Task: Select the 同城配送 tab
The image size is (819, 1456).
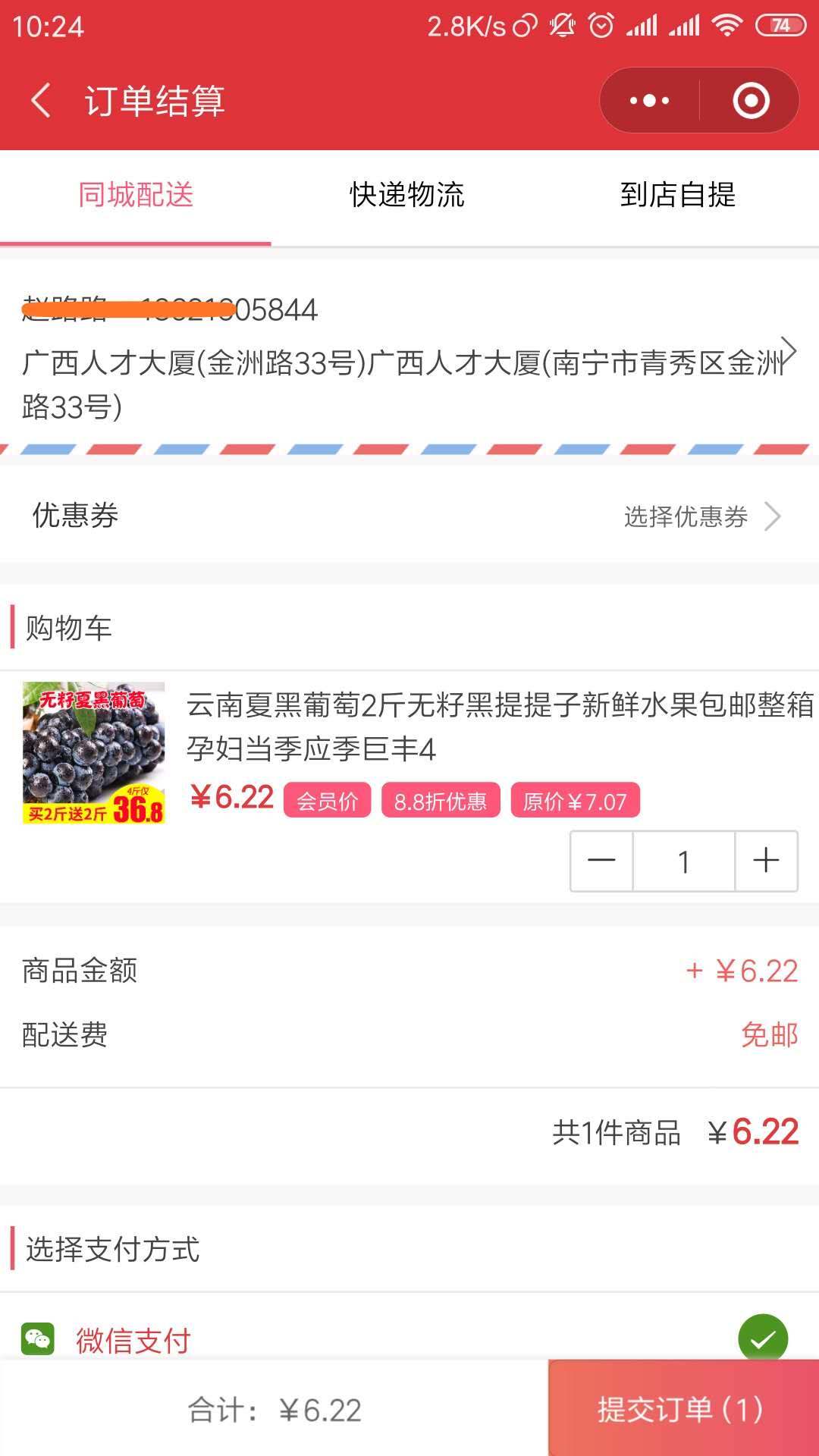Action: click(136, 196)
